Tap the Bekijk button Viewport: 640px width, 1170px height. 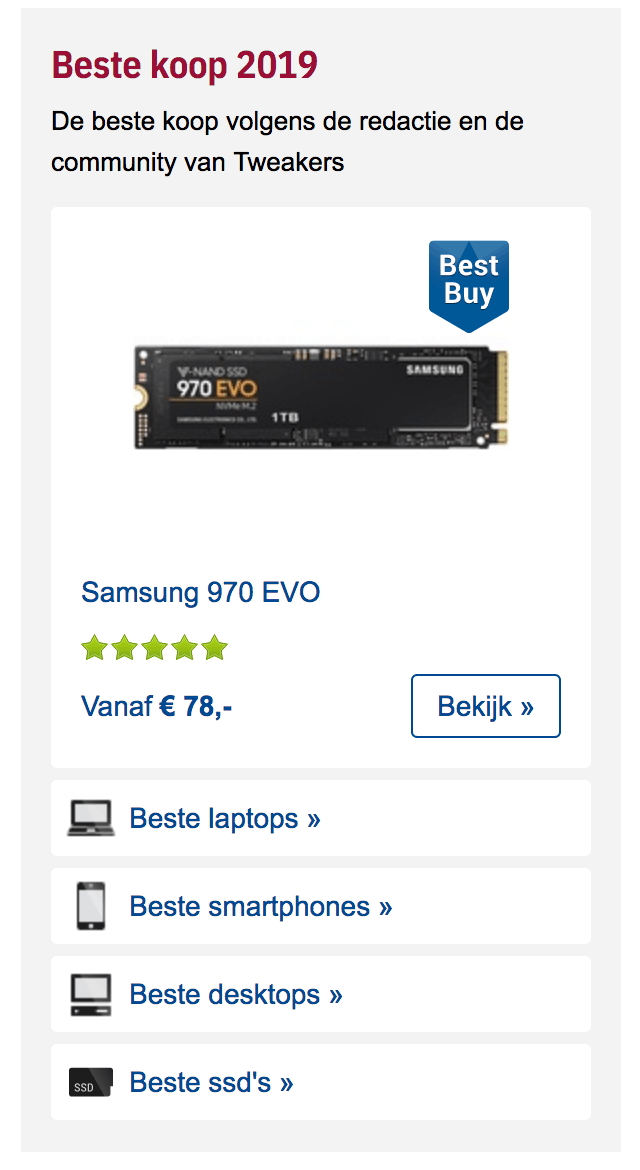pyautogui.click(x=486, y=706)
